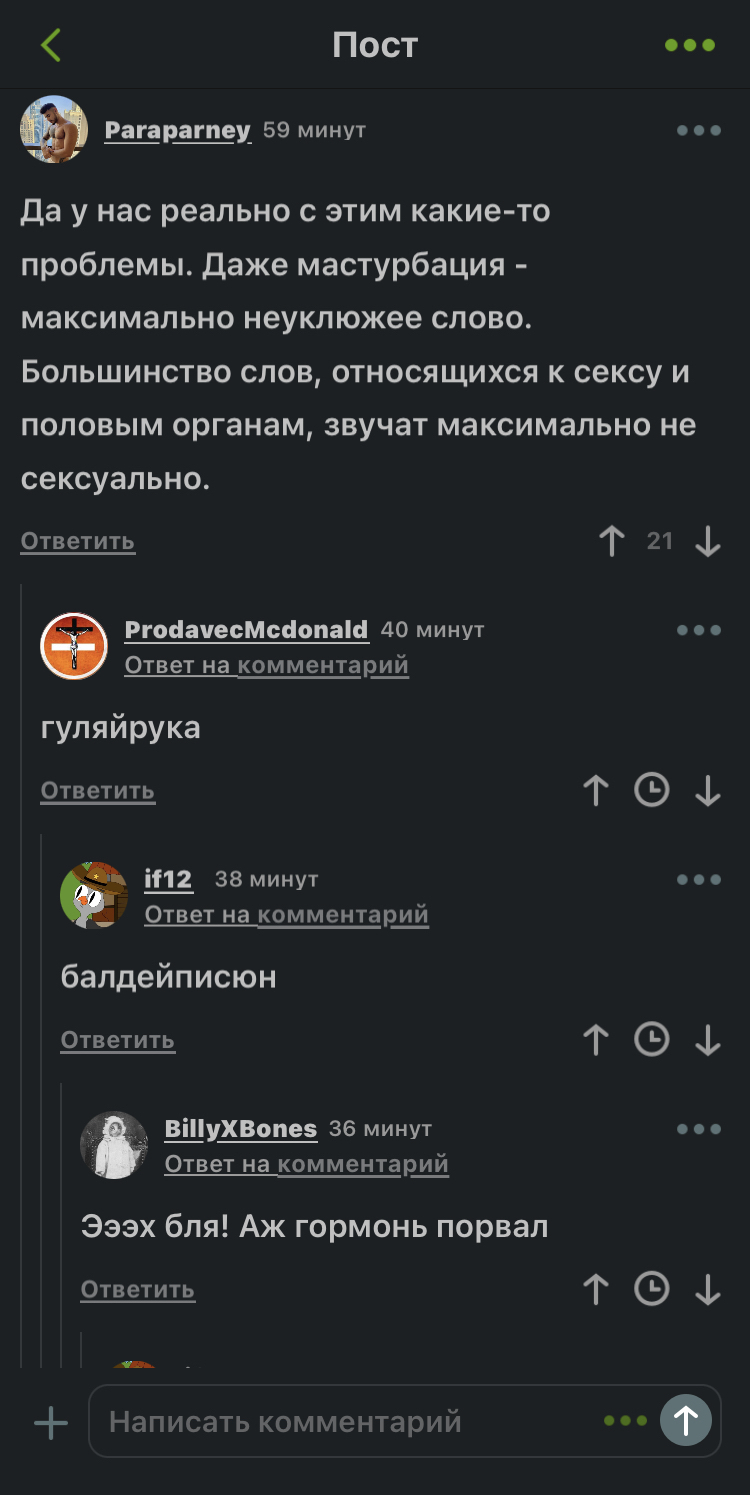Downvote if12's comment

(708, 1040)
